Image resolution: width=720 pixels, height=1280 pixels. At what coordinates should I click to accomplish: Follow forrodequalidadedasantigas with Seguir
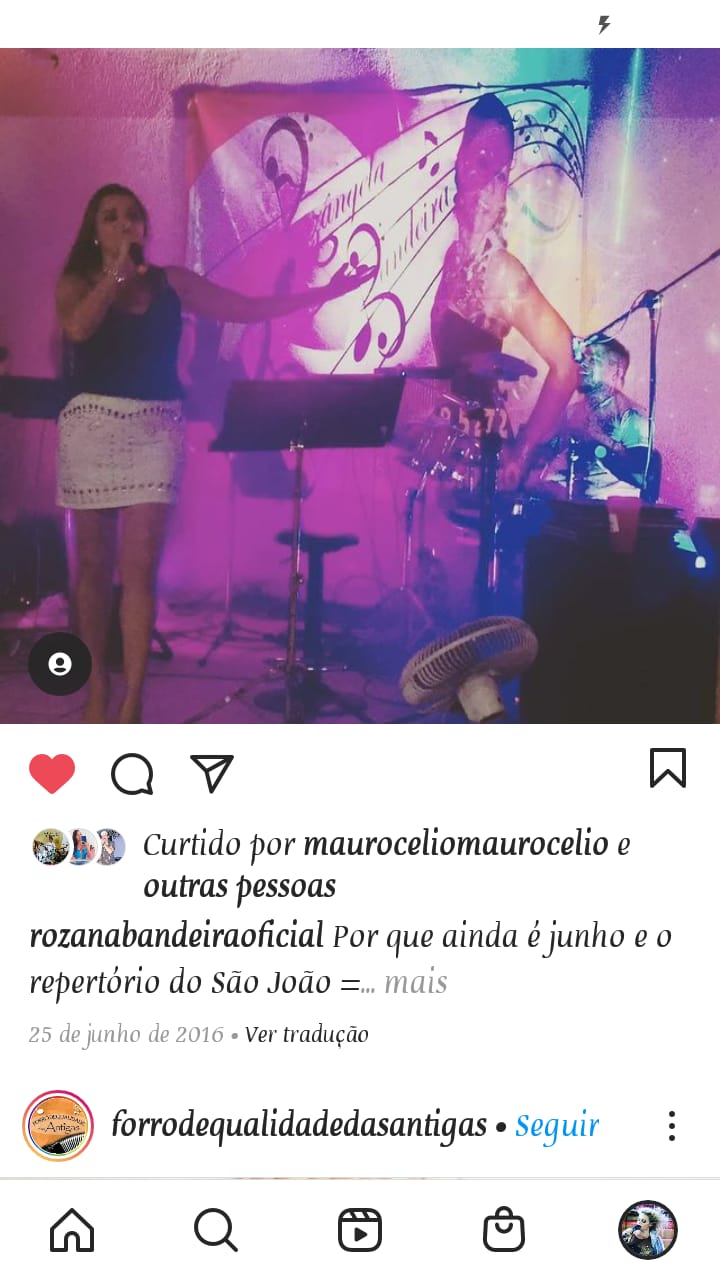pyautogui.click(x=557, y=1126)
